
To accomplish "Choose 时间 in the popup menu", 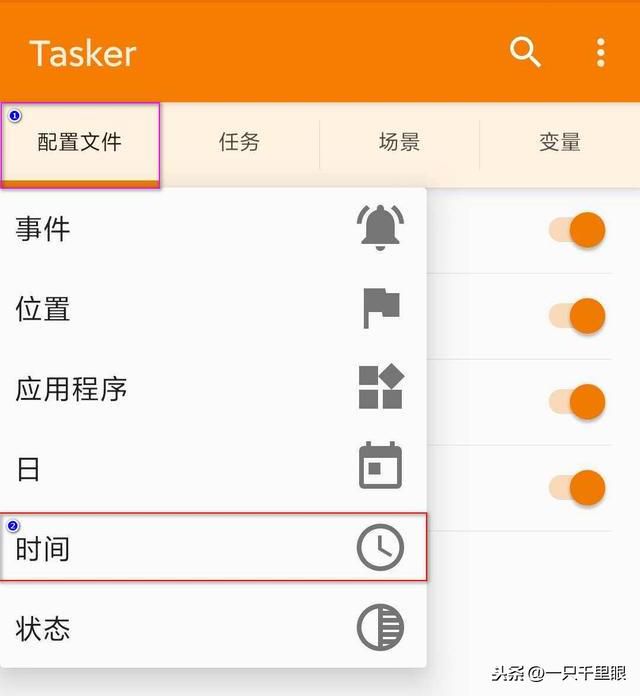I will [213, 548].
